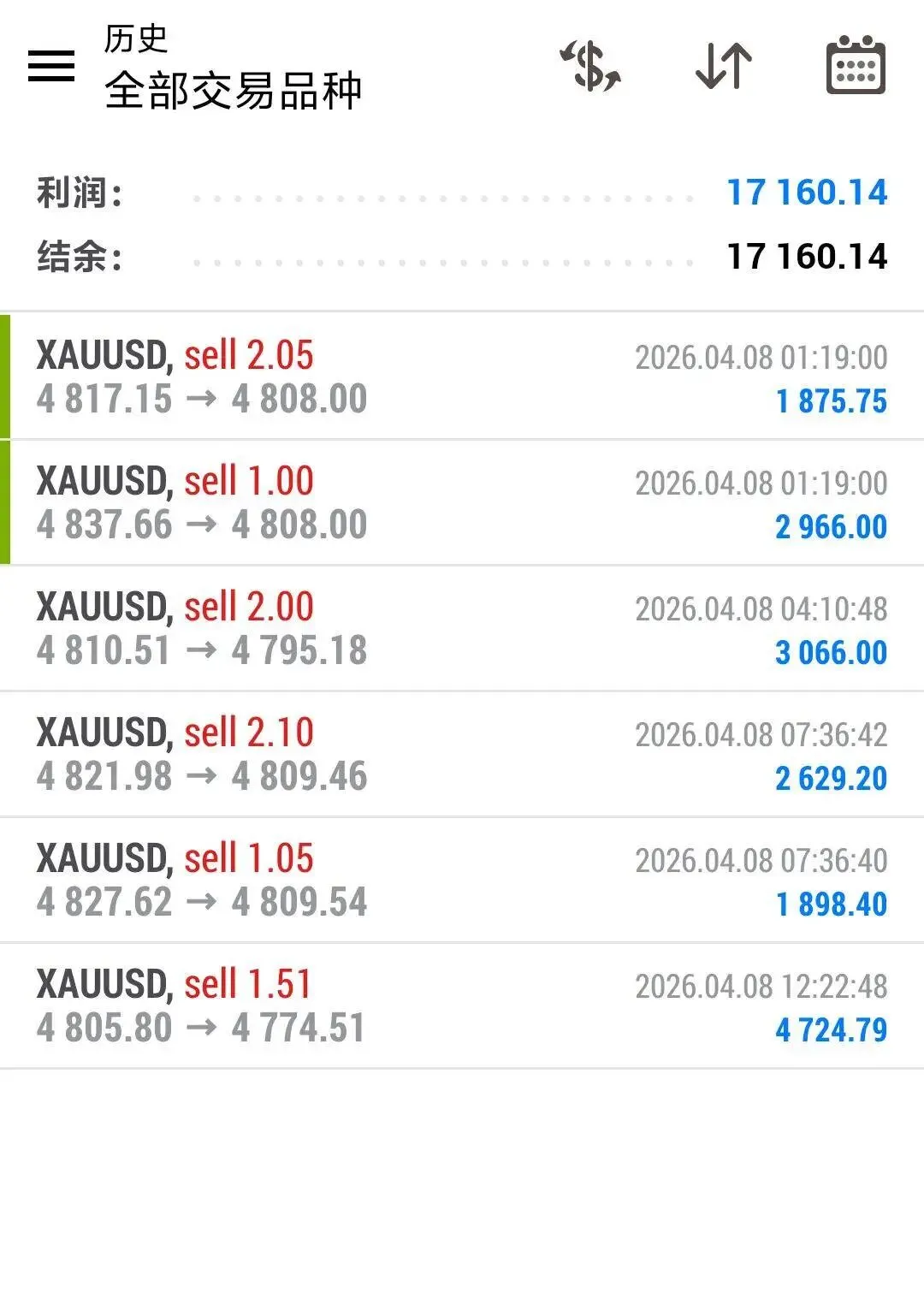Open details of XAUUSD sell 2.00
Screen dimensions: 924x1311
click(462, 628)
